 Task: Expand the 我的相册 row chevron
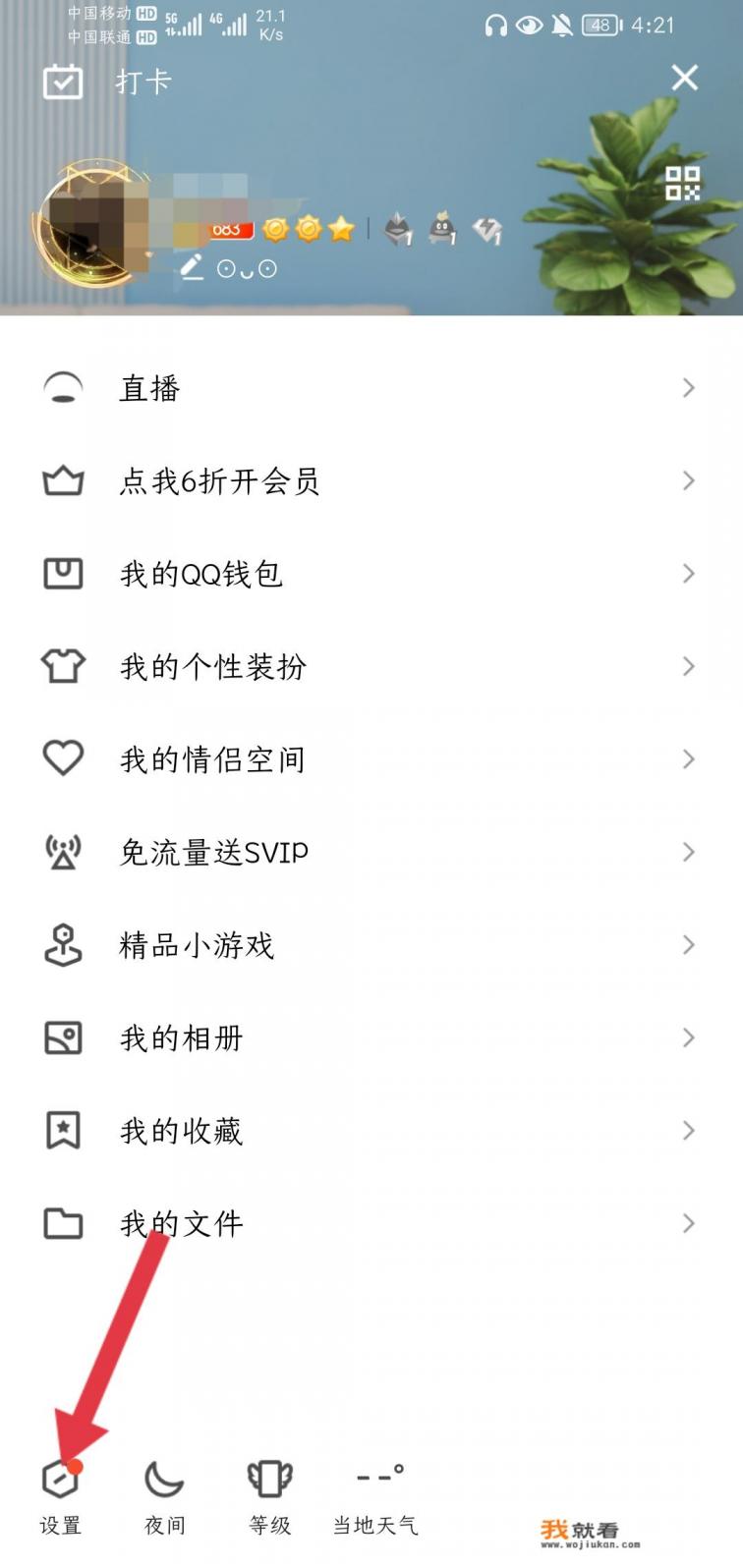[688, 1037]
